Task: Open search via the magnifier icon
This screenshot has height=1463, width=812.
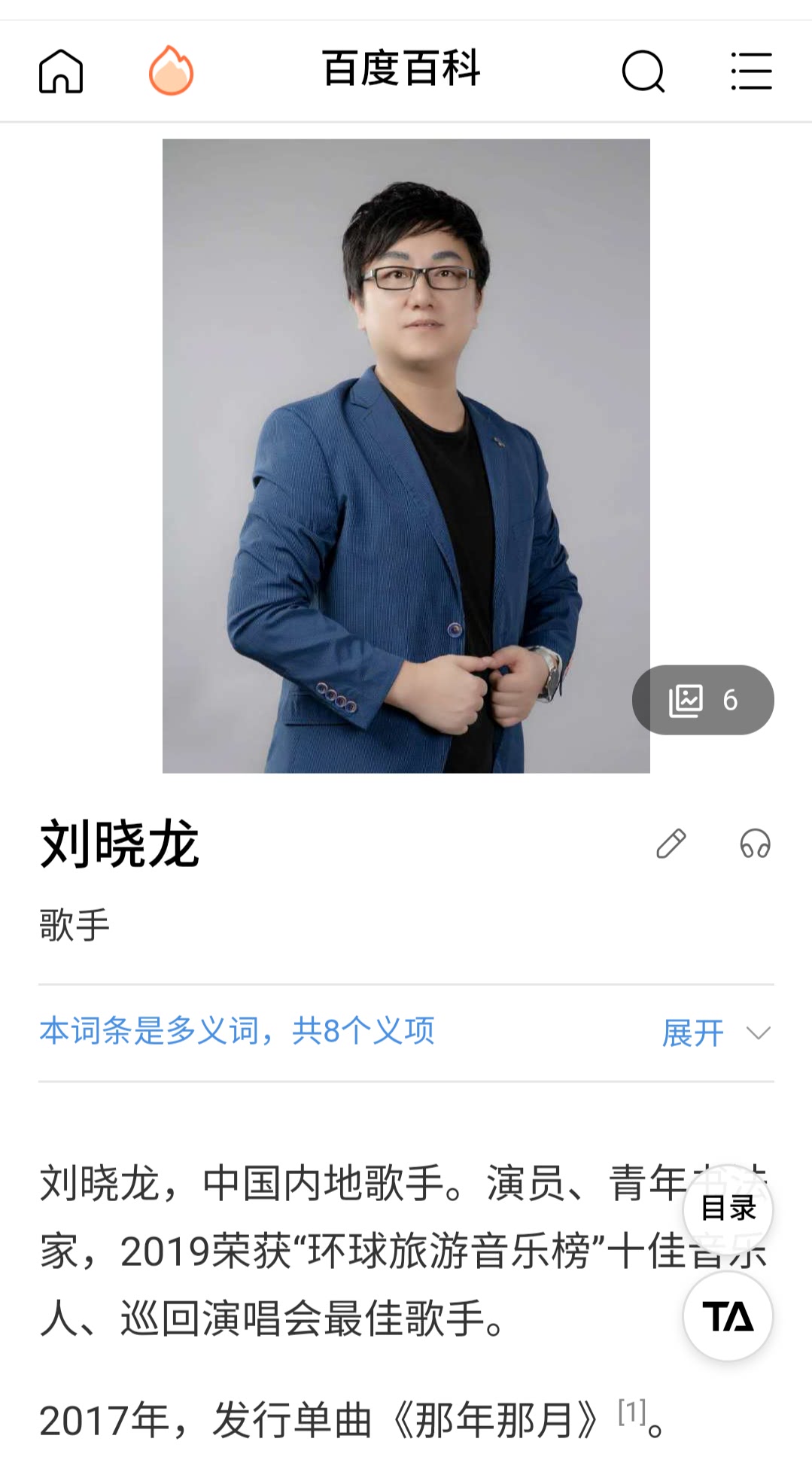Action: pyautogui.click(x=643, y=71)
